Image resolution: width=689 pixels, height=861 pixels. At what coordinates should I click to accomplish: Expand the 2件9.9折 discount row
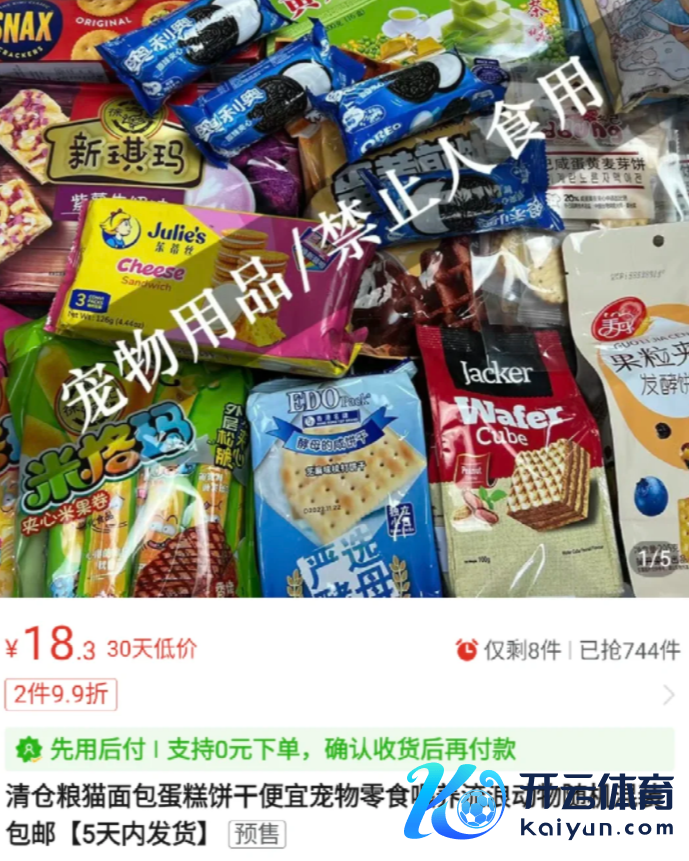point(668,695)
